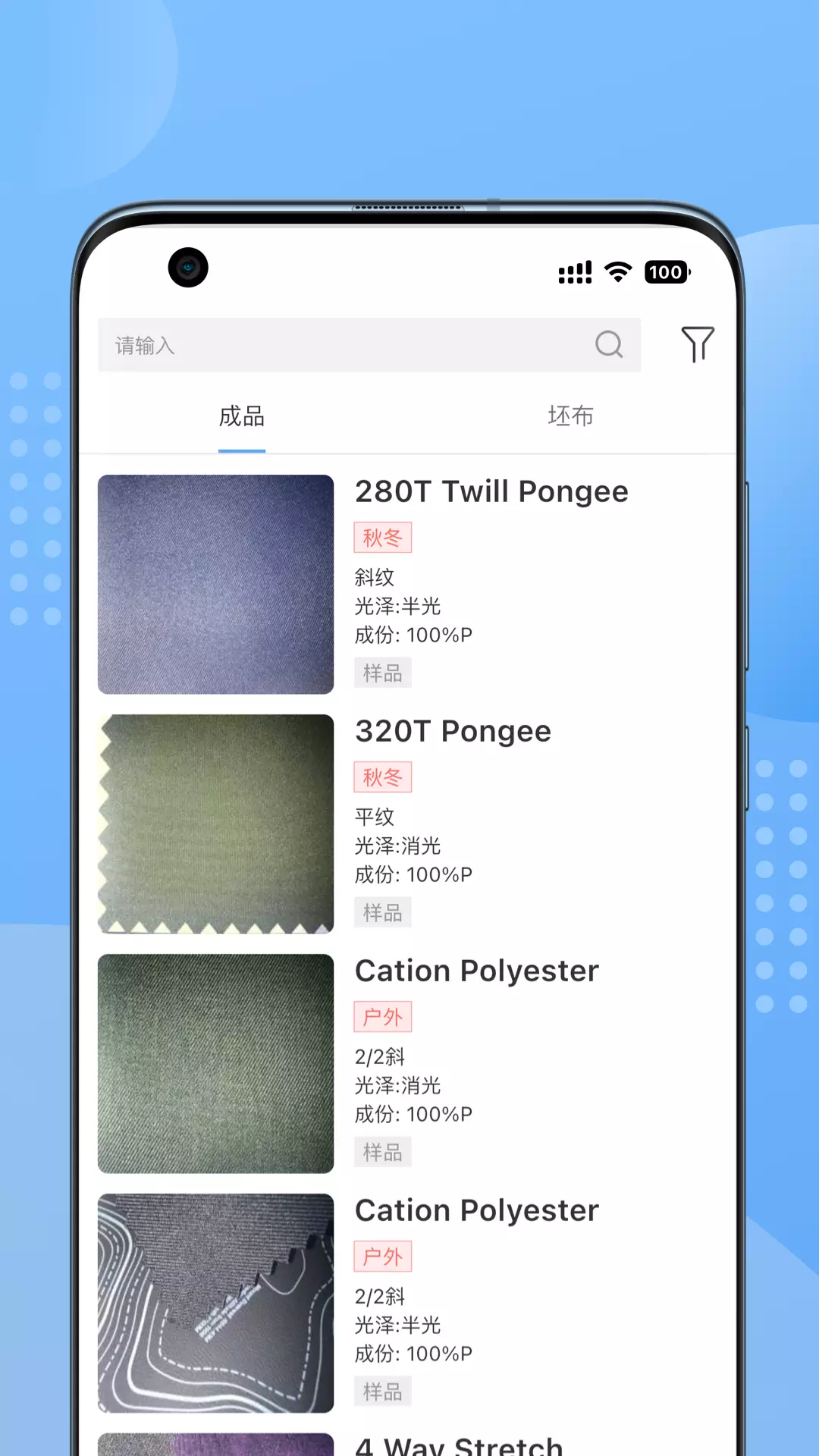The height and width of the screenshot is (1456, 819).
Task: Open Cation Polyester item with 消光 gloss
Action: (408, 1063)
